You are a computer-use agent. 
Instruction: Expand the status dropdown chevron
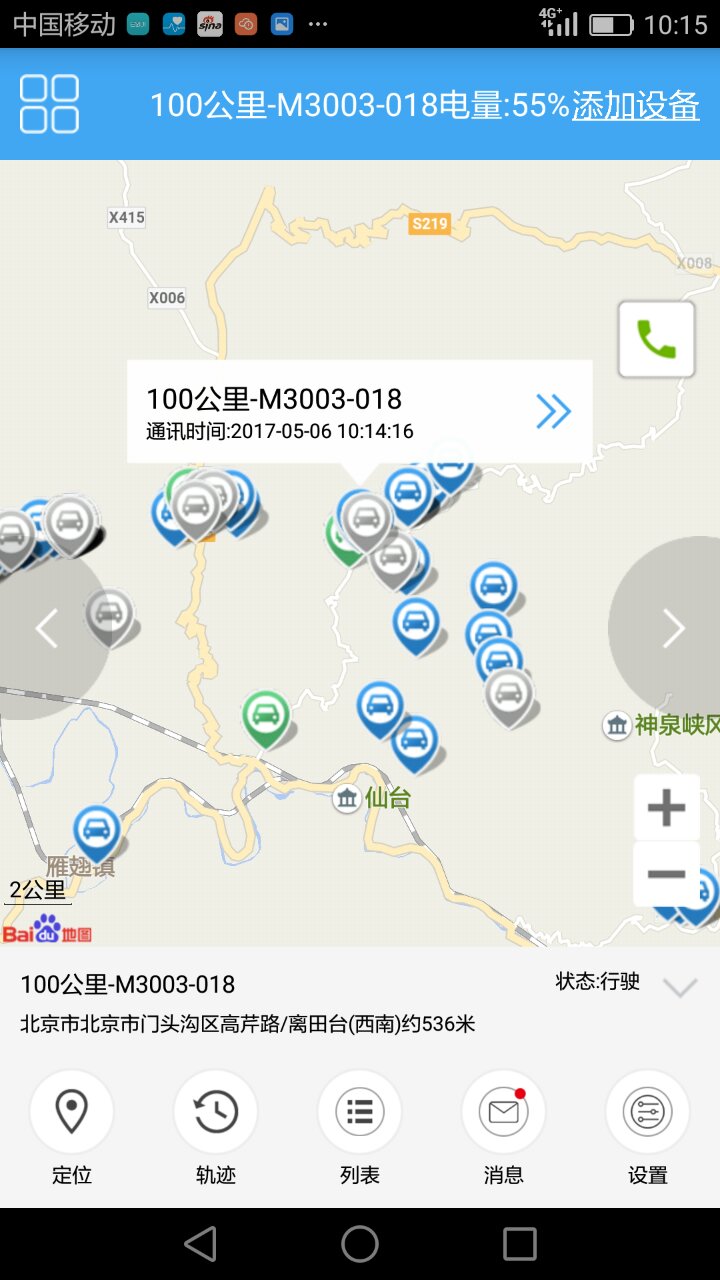[x=680, y=988]
